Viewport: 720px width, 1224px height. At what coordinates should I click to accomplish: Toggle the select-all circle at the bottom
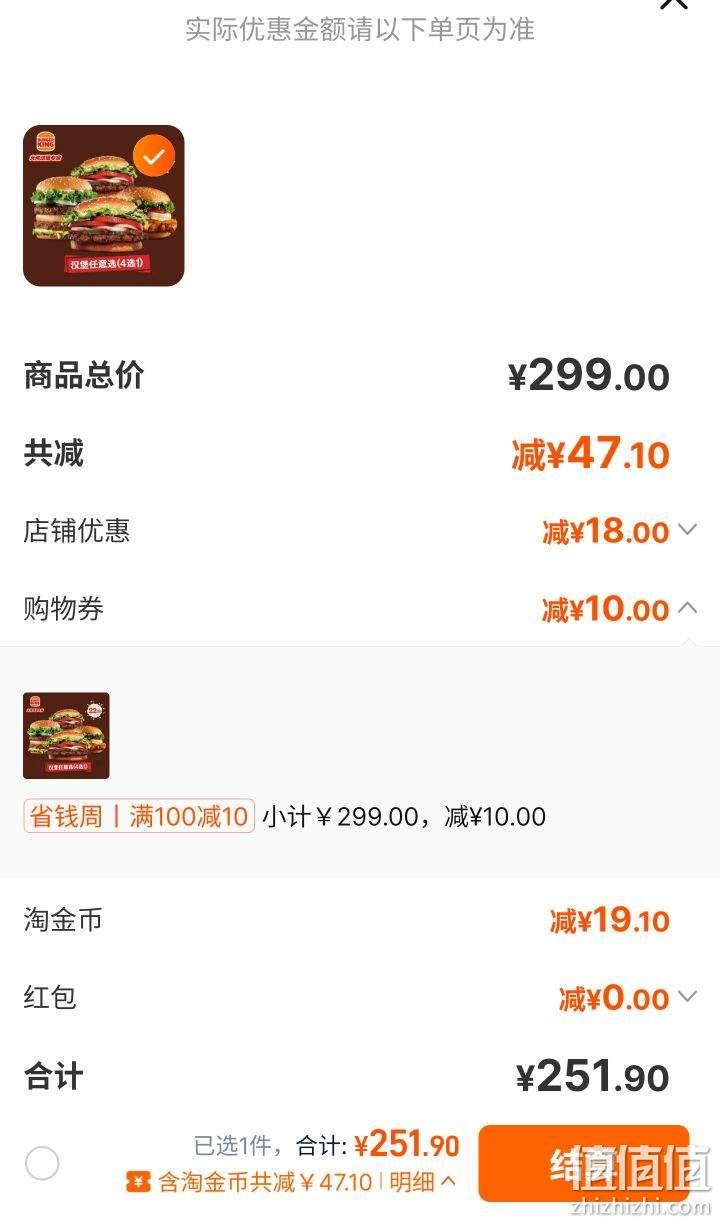pyautogui.click(x=42, y=1164)
